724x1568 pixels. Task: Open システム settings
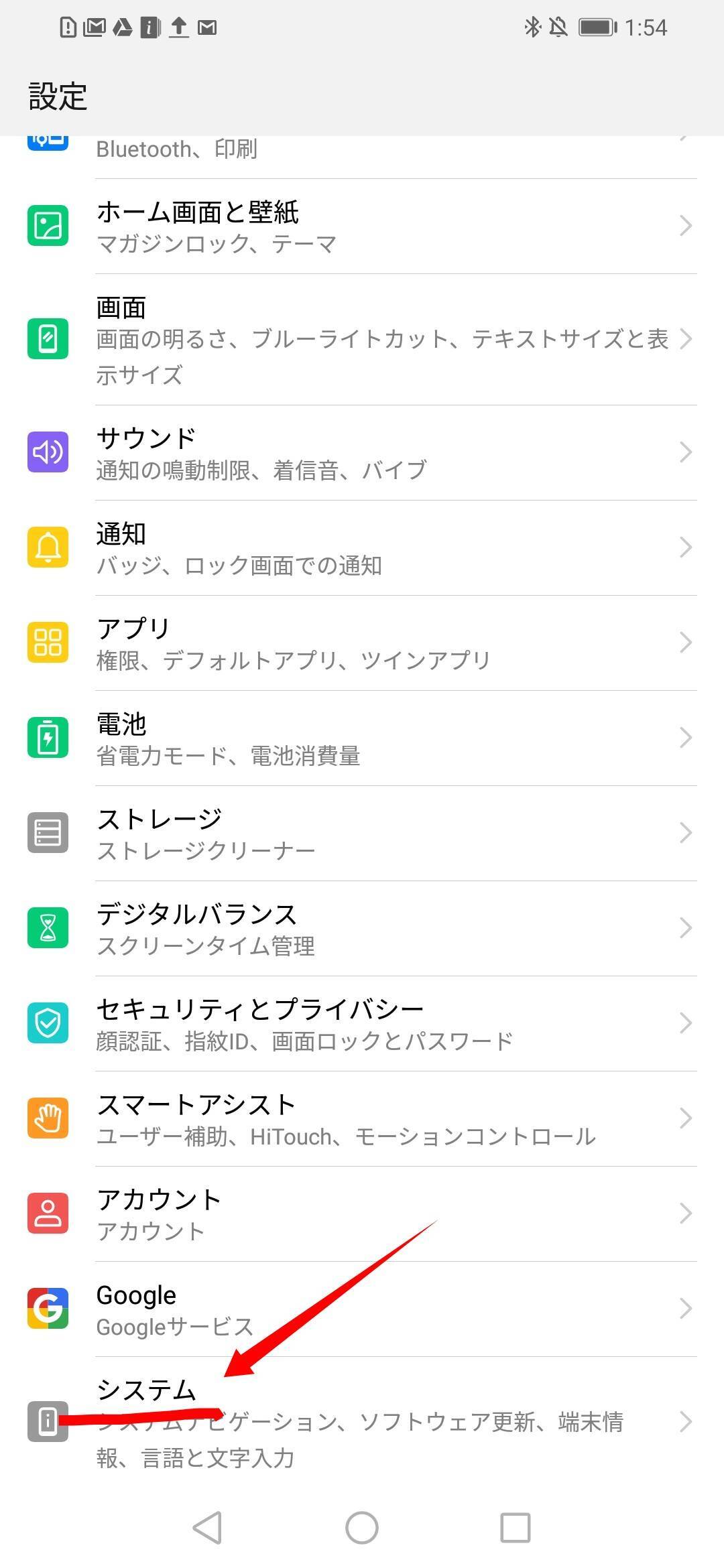click(362, 1422)
